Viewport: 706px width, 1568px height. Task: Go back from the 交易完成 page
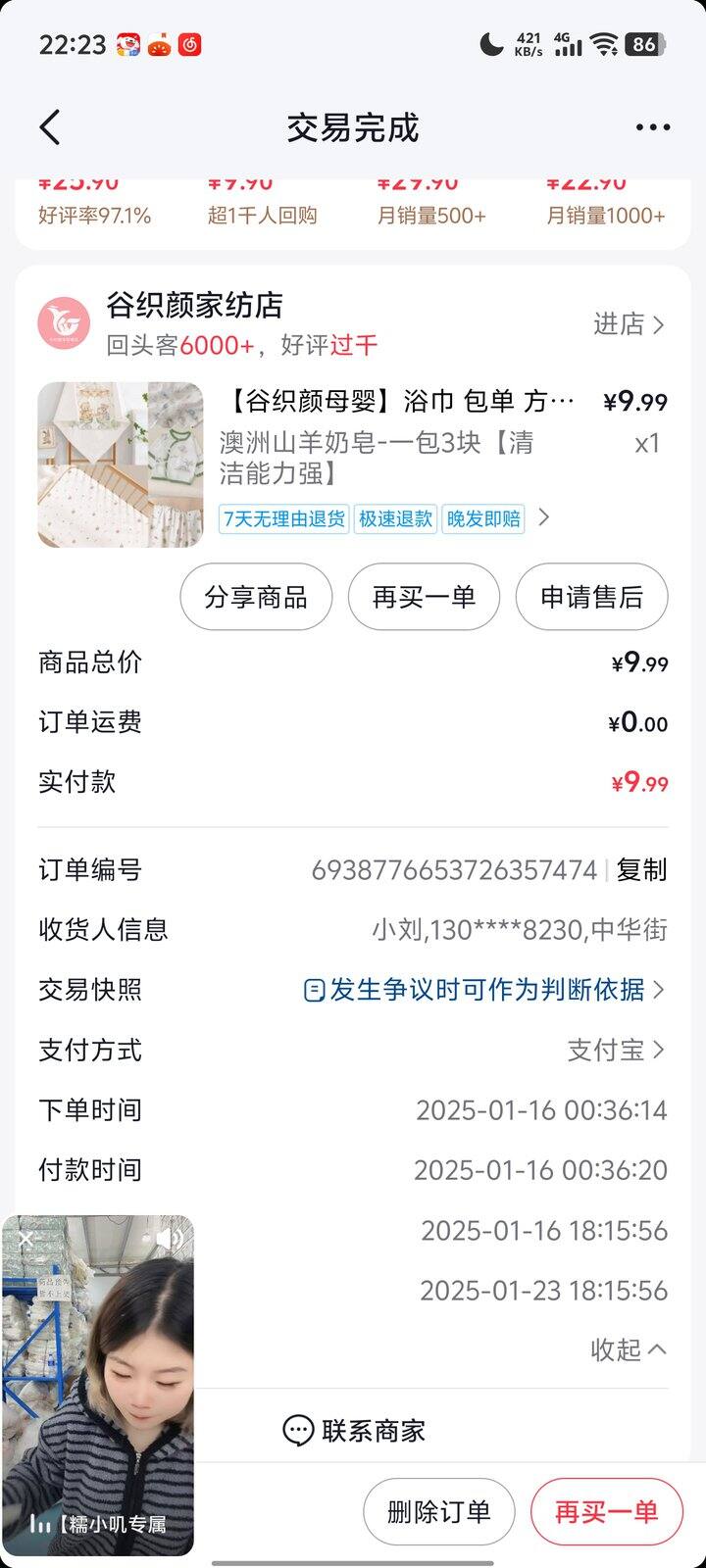[x=50, y=128]
